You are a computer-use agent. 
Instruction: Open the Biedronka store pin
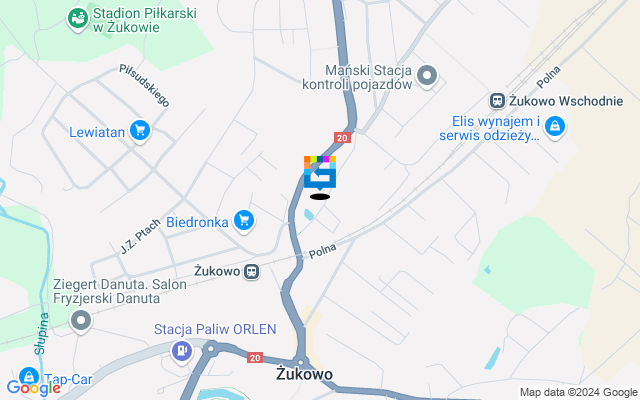pyautogui.click(x=244, y=219)
